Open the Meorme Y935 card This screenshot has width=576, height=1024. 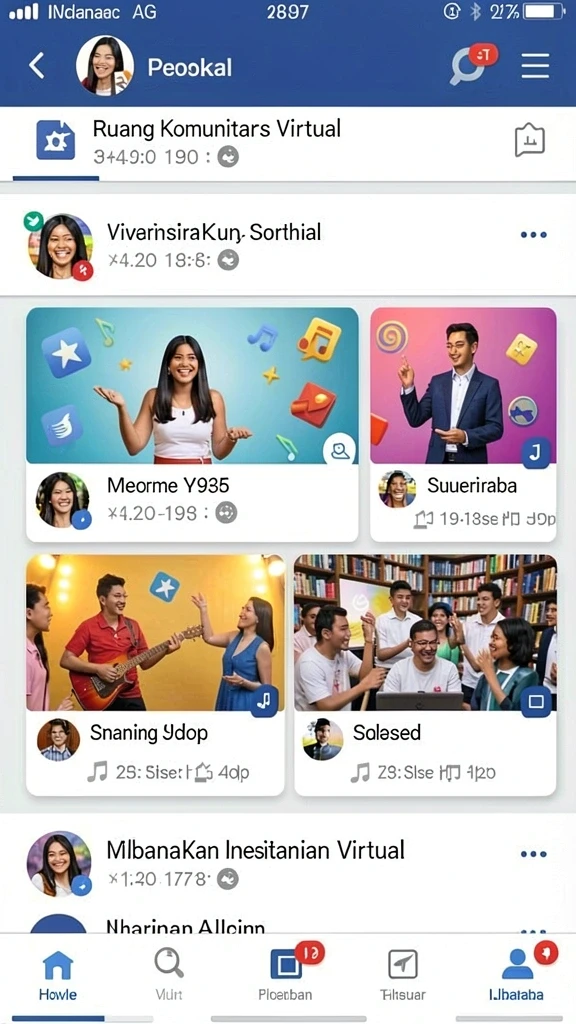pos(192,424)
